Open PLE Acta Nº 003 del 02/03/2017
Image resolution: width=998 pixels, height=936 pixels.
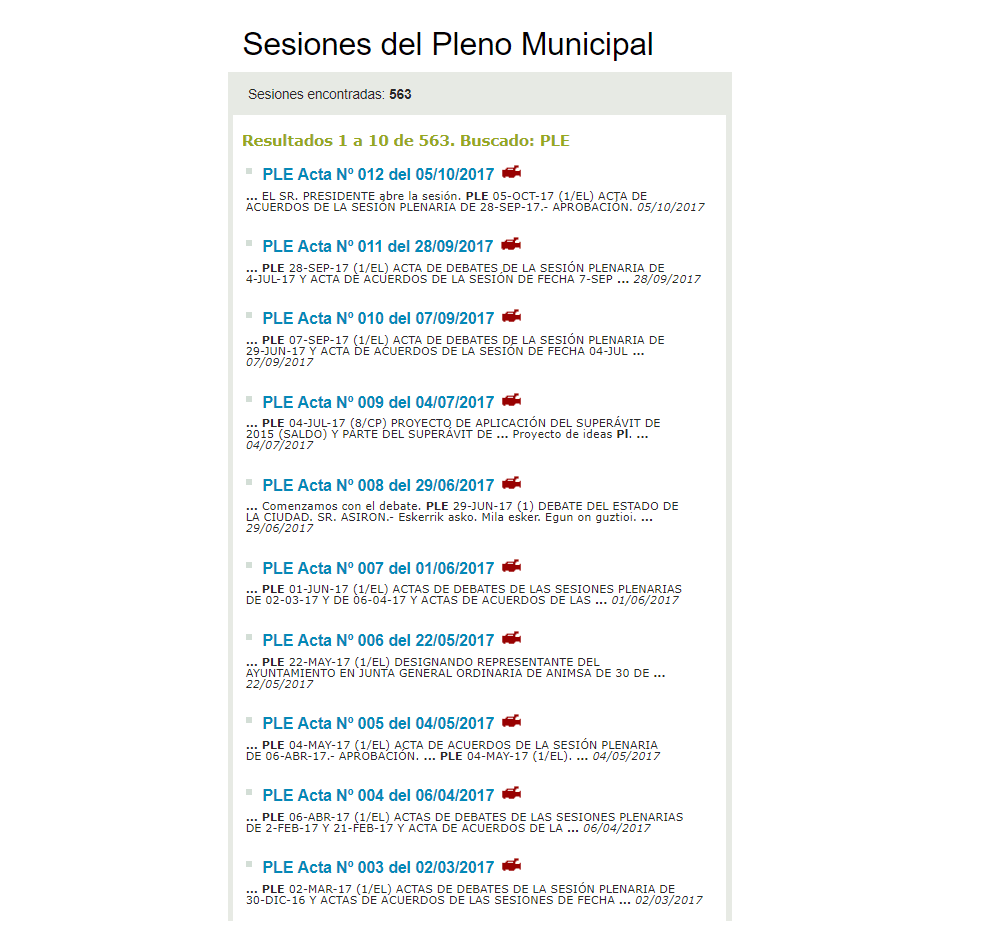click(378, 867)
